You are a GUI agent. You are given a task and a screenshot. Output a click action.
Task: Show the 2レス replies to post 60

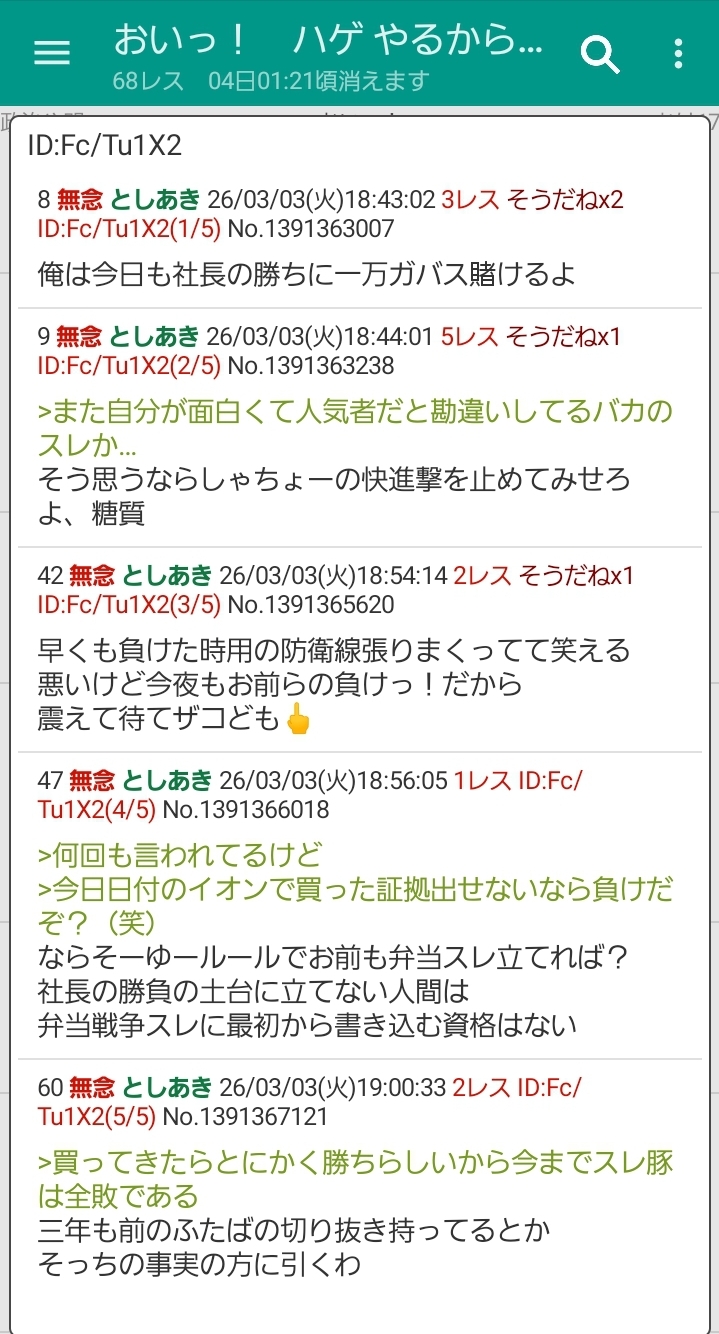482,1087
